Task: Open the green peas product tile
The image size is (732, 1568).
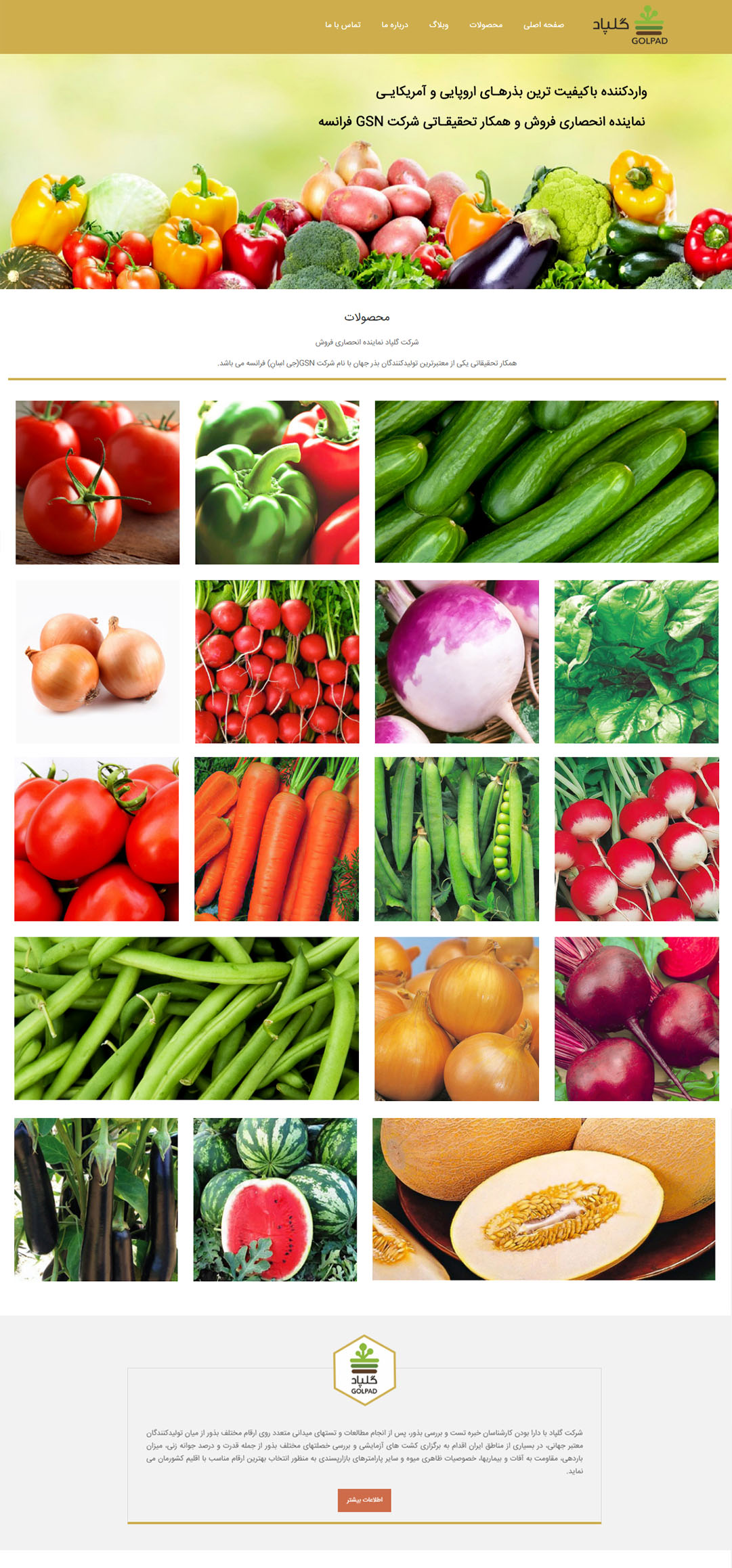Action: tap(456, 838)
